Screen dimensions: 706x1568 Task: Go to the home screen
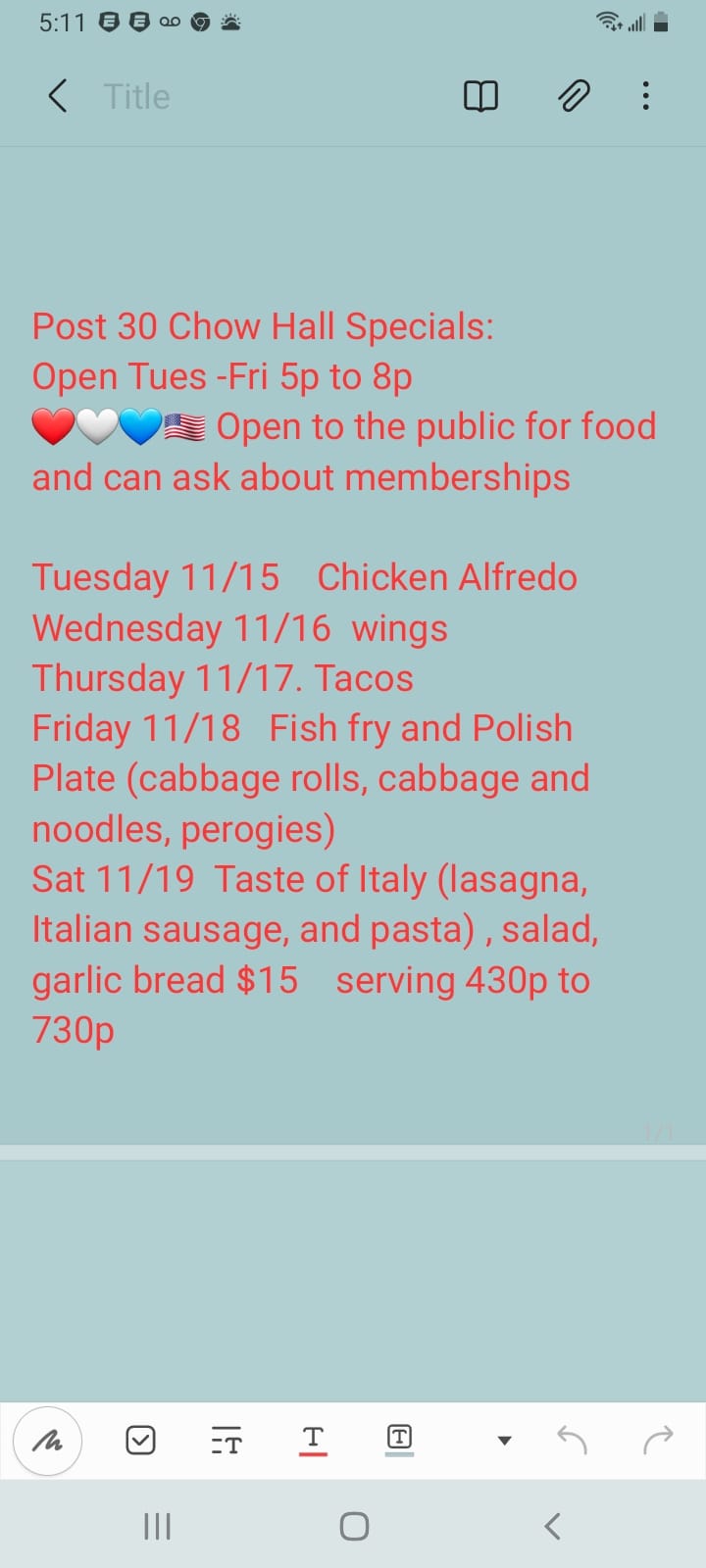pos(354,1526)
